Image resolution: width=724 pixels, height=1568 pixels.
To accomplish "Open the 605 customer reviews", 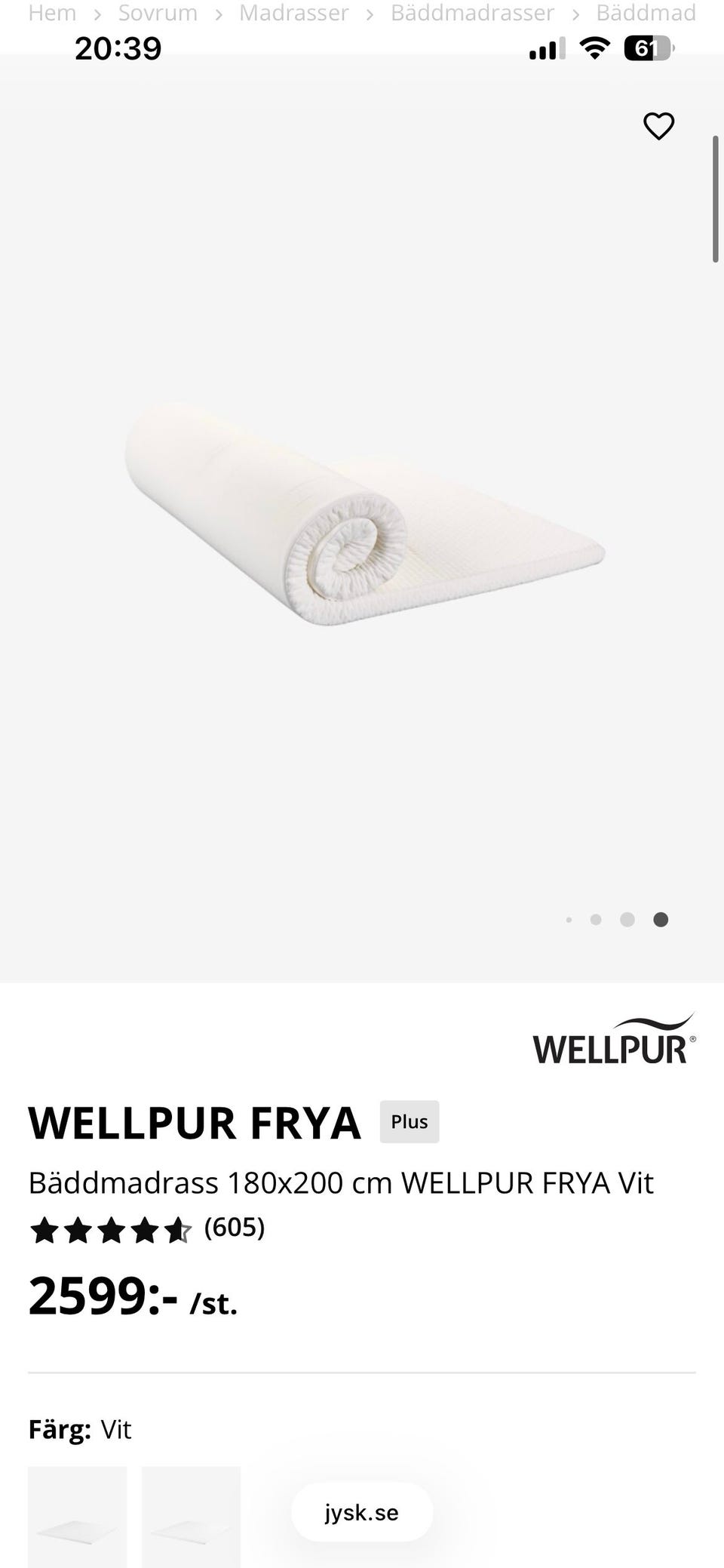I will point(234,1226).
